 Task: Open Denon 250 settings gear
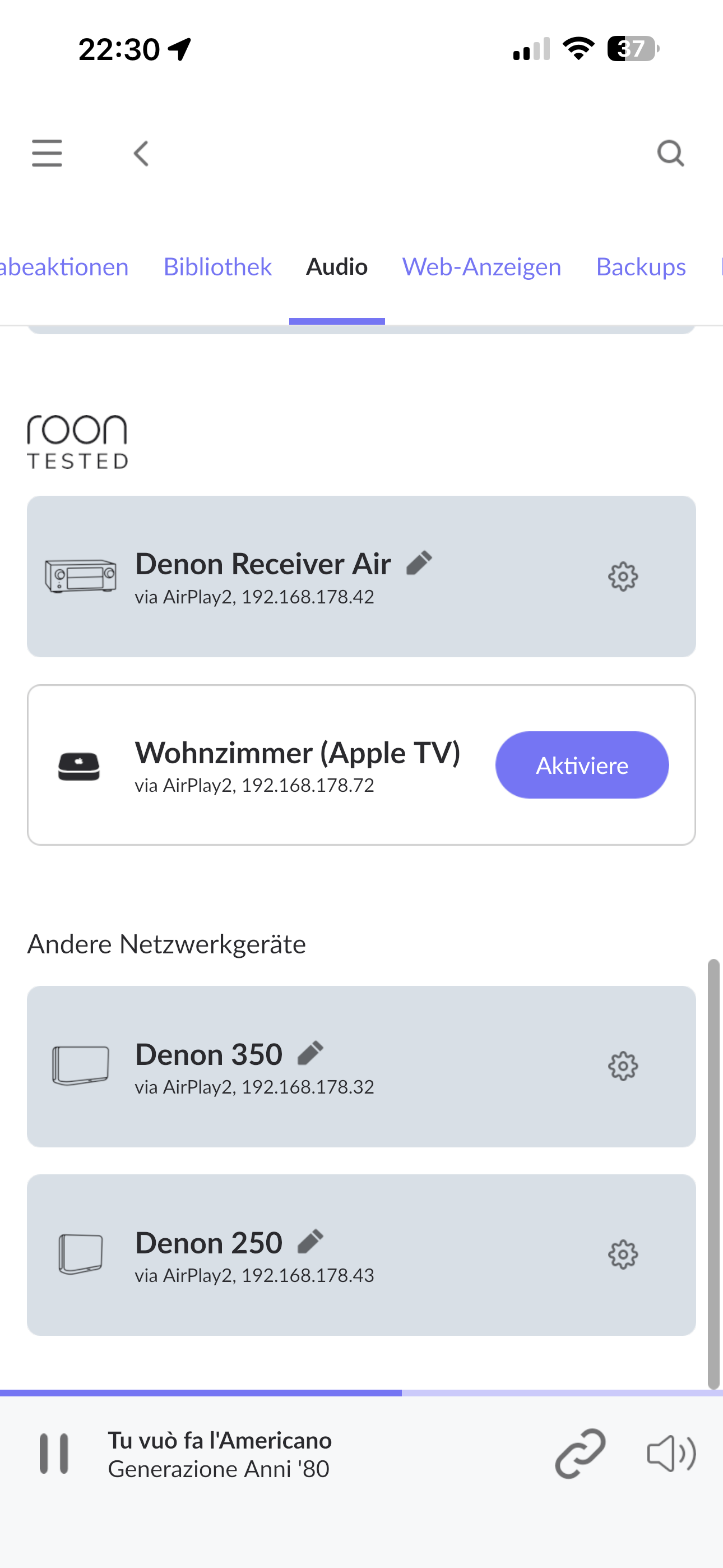tap(623, 1255)
